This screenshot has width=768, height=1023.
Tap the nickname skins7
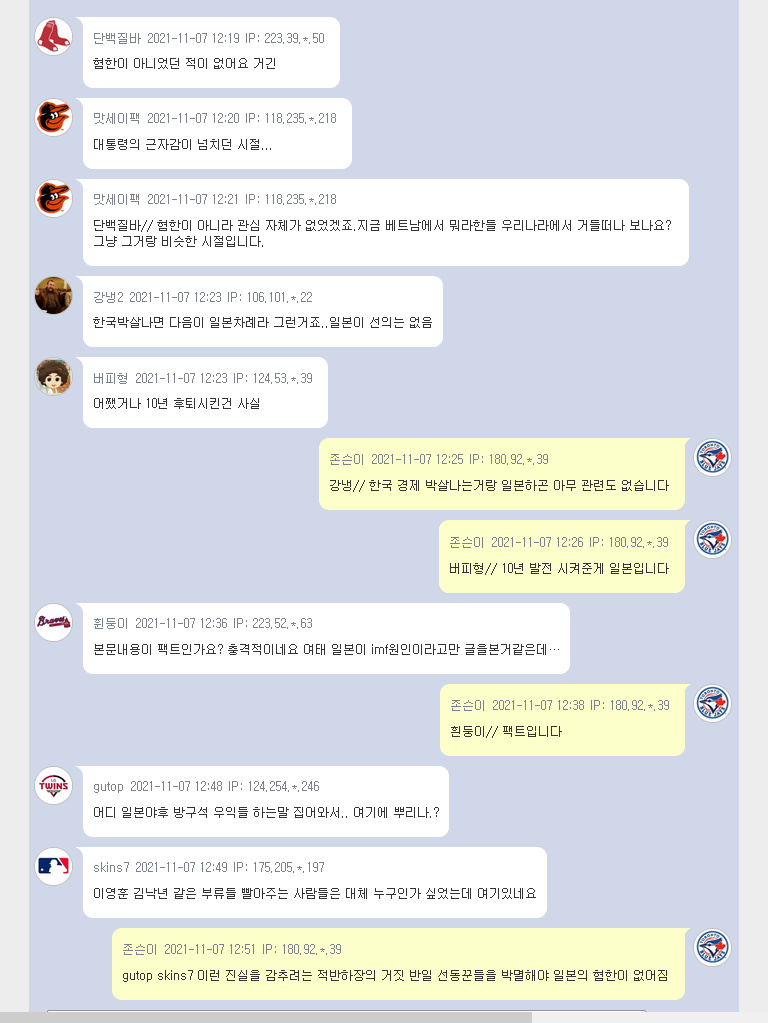pos(111,868)
